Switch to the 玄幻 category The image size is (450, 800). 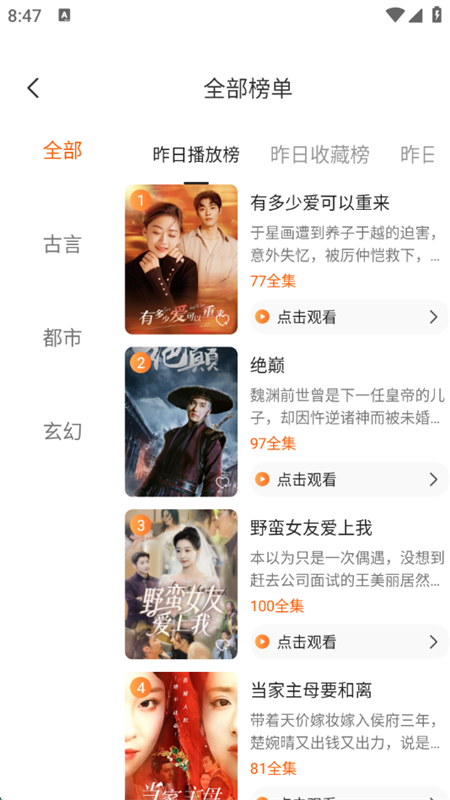pyautogui.click(x=62, y=432)
